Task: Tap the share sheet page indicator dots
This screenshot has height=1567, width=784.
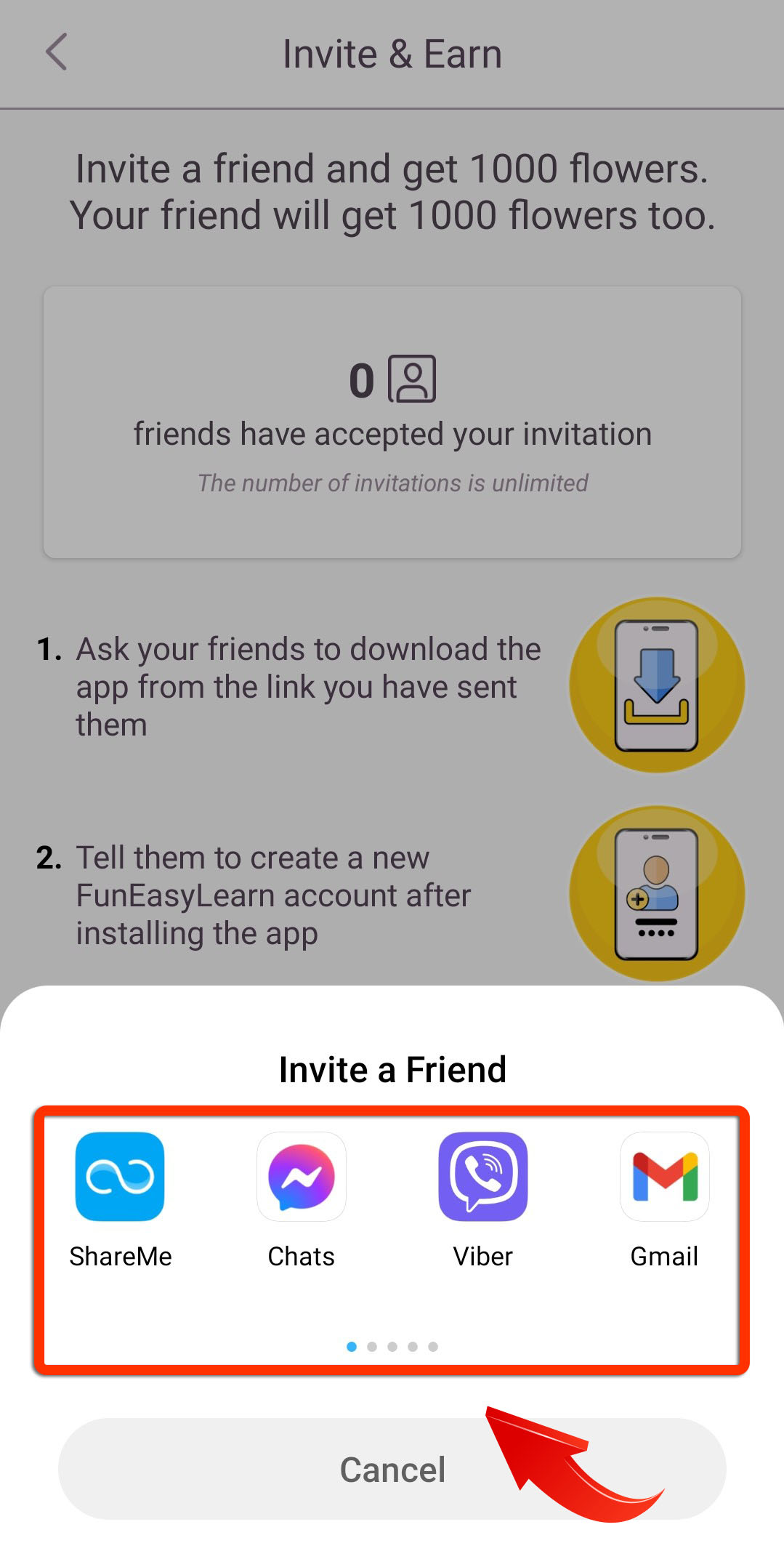Action: click(392, 1347)
